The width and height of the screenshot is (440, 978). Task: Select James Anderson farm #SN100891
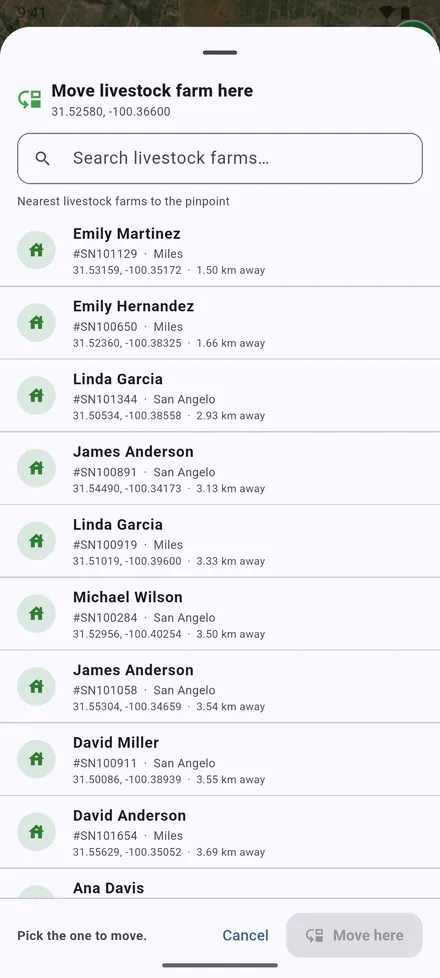tap(220, 468)
